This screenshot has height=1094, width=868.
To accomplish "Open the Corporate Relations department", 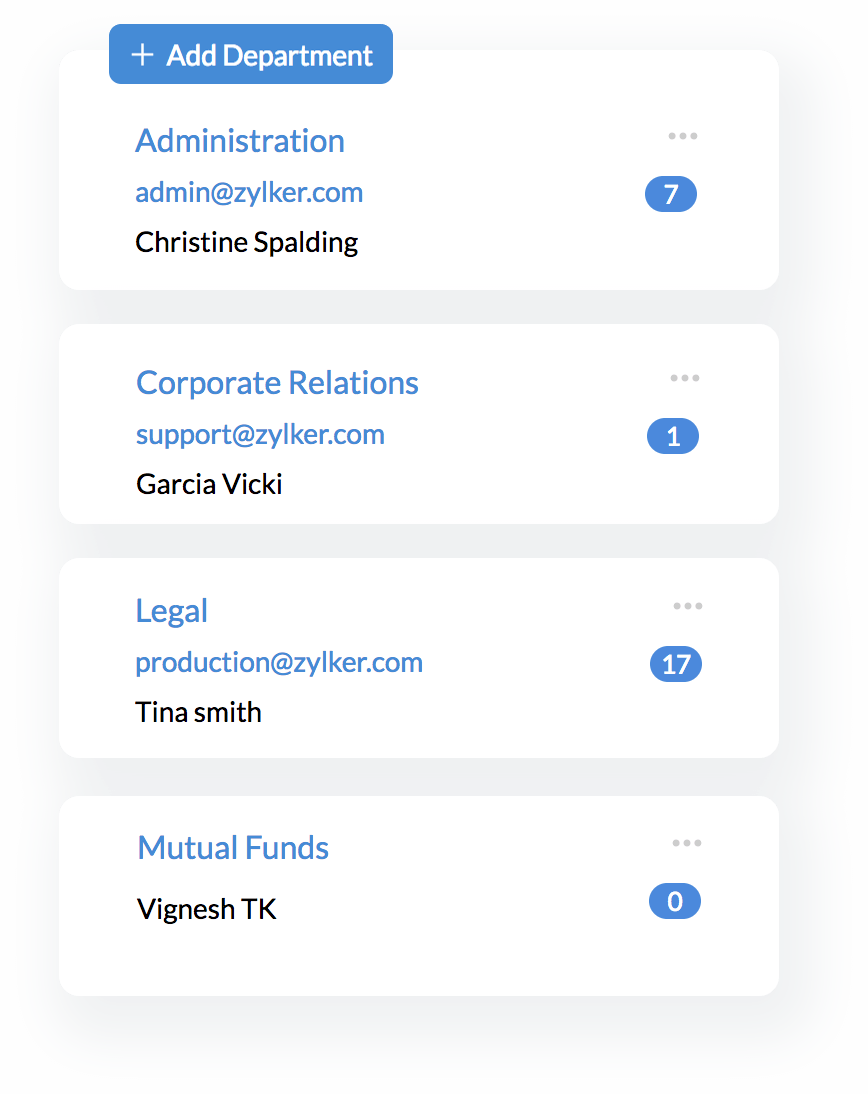I will point(277,383).
